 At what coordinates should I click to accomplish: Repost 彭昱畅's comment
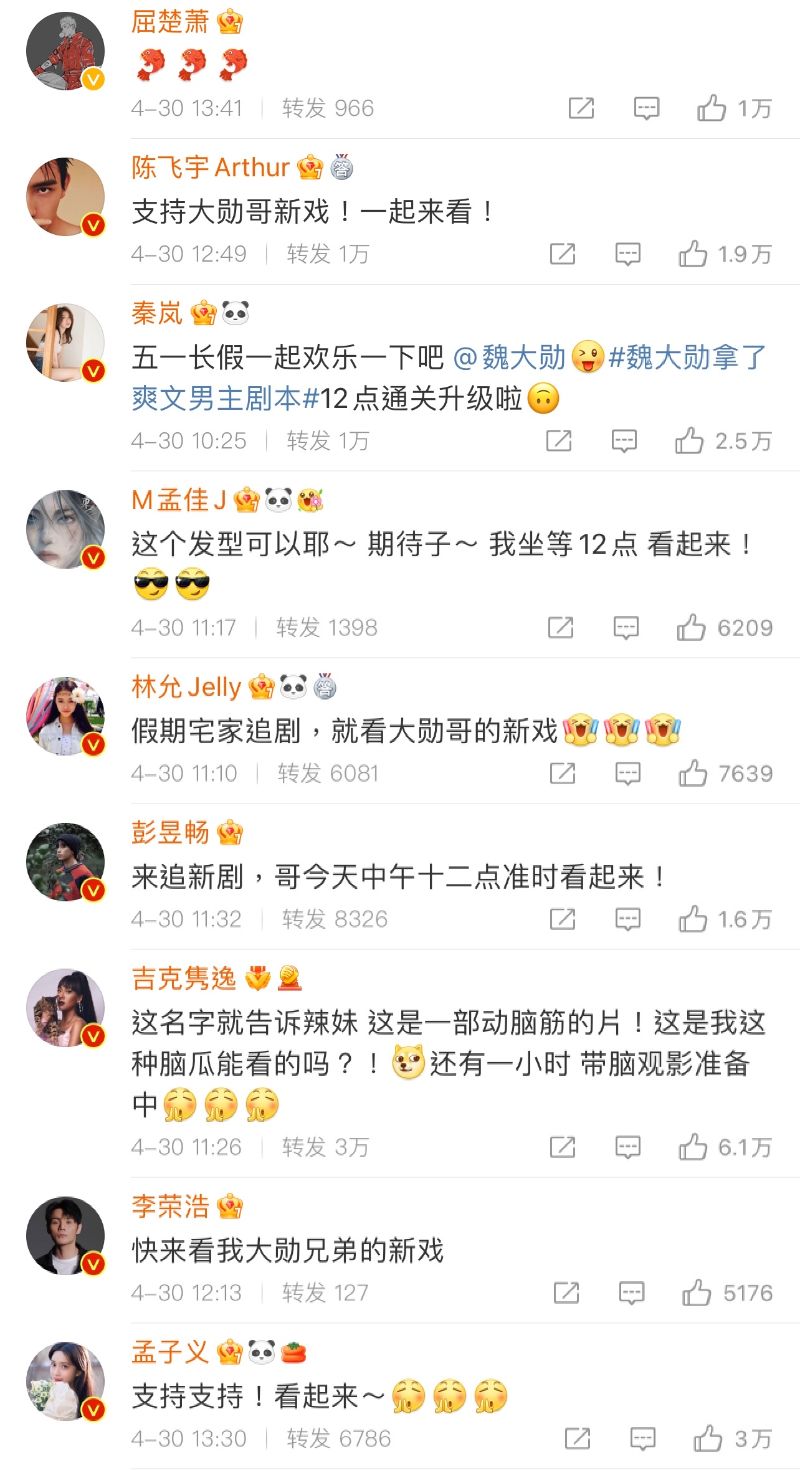[x=563, y=919]
